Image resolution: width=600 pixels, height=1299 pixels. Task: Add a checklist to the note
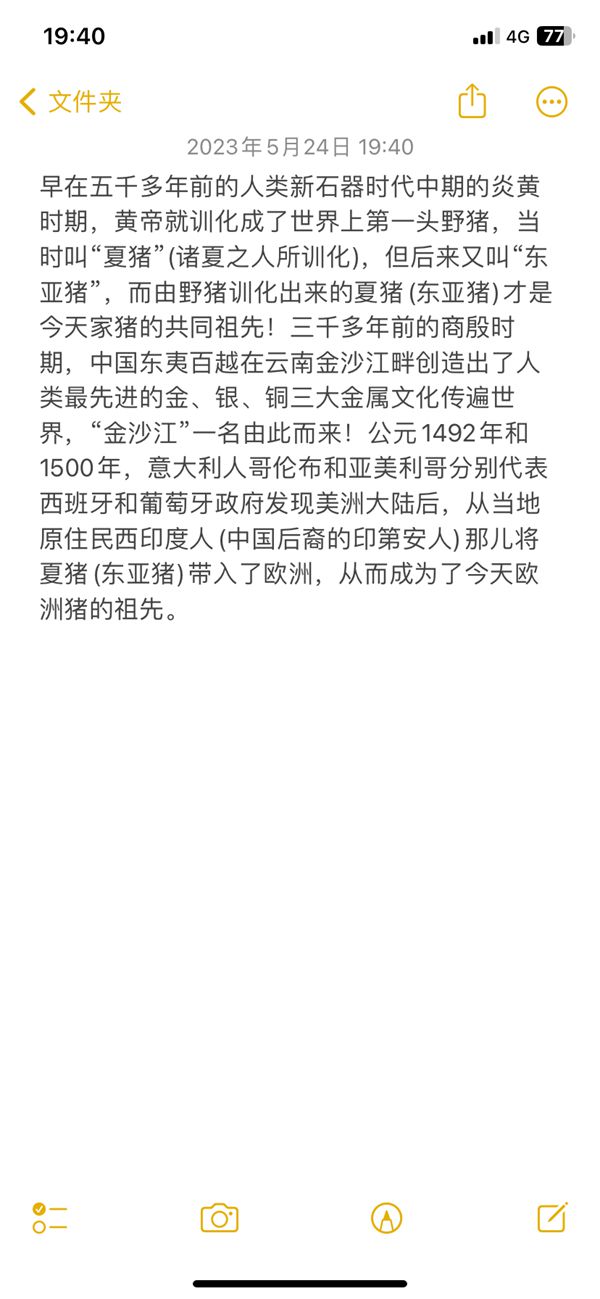point(49,1217)
